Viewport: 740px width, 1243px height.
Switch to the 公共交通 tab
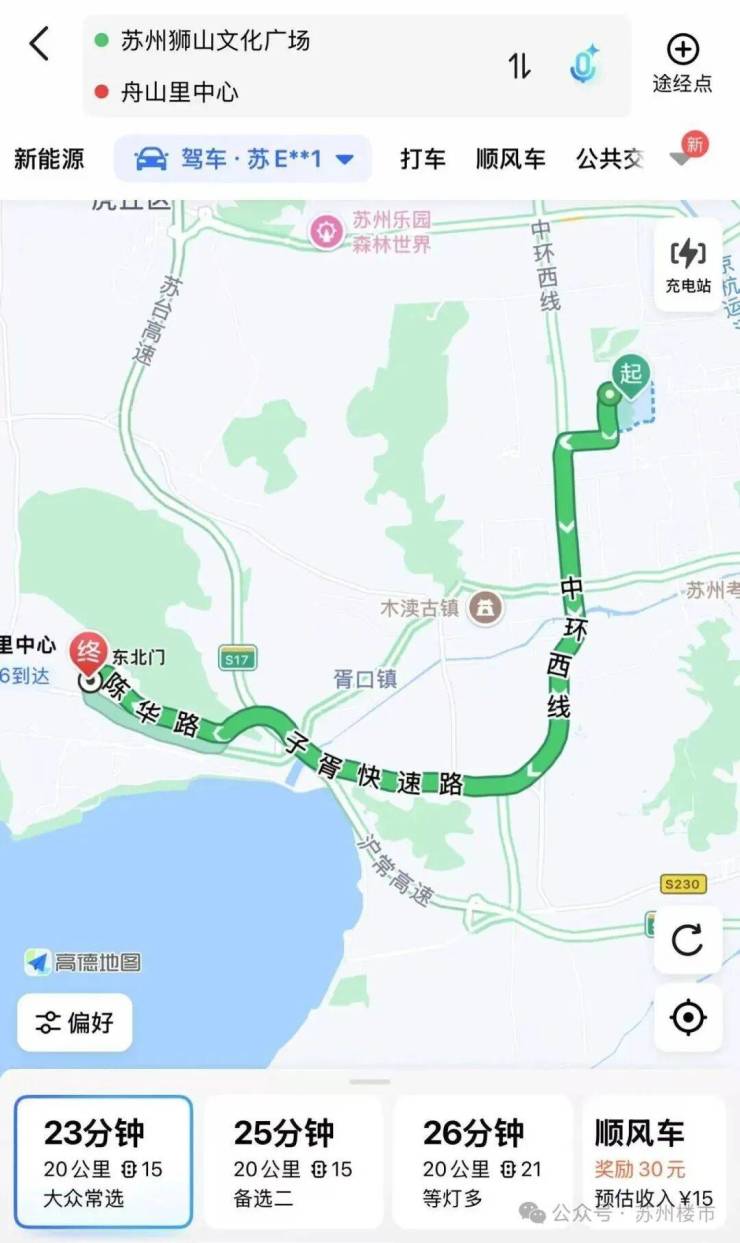click(609, 158)
